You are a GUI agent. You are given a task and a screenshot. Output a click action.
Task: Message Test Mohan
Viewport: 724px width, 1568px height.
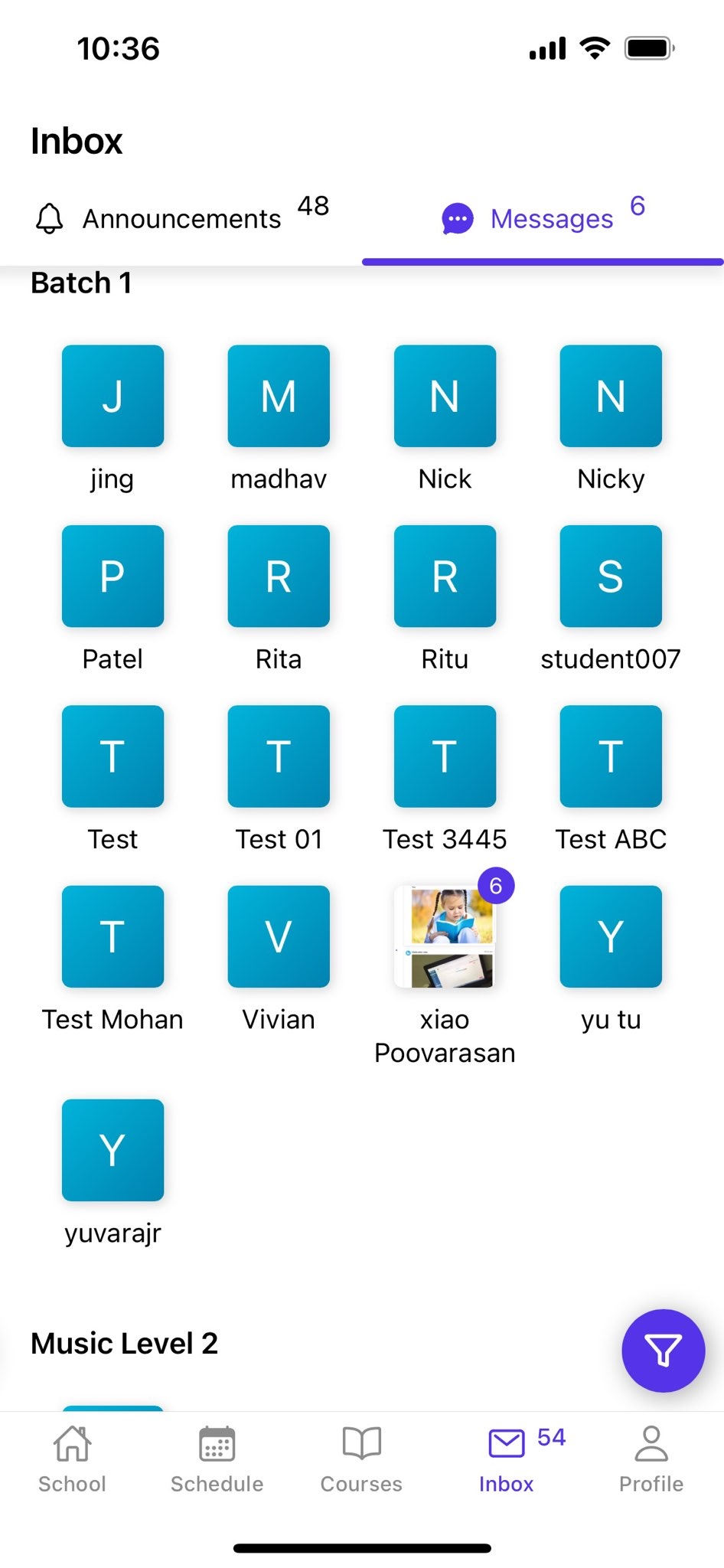(x=113, y=936)
